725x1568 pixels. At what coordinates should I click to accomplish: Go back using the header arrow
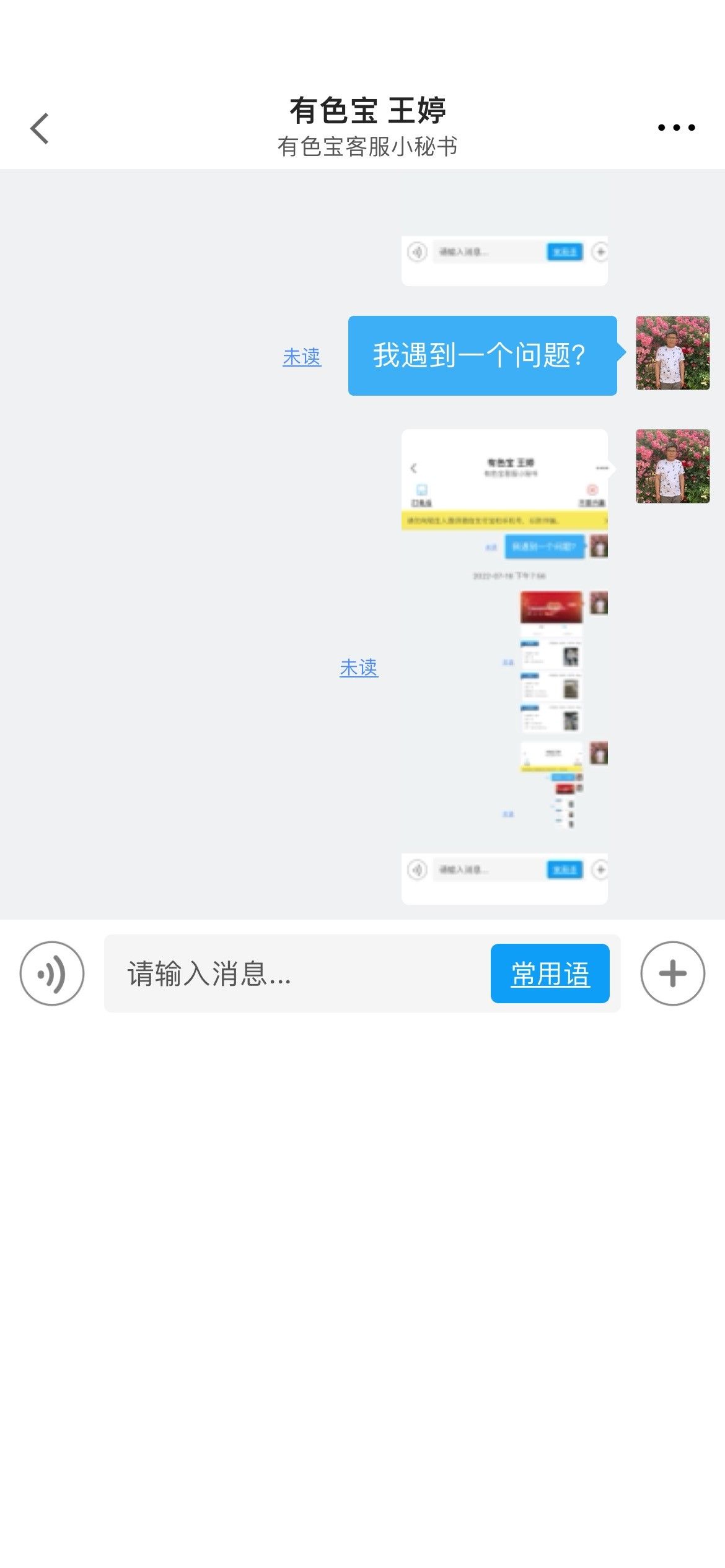click(x=40, y=128)
